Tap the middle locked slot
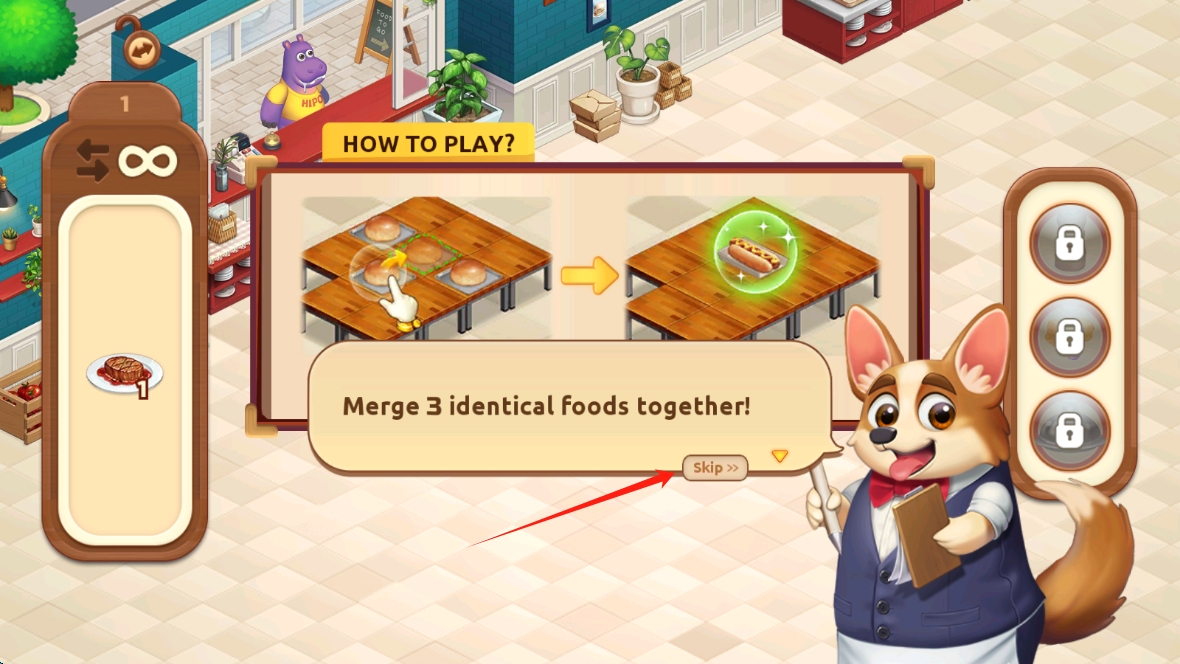The image size is (1180, 664). (x=1070, y=337)
